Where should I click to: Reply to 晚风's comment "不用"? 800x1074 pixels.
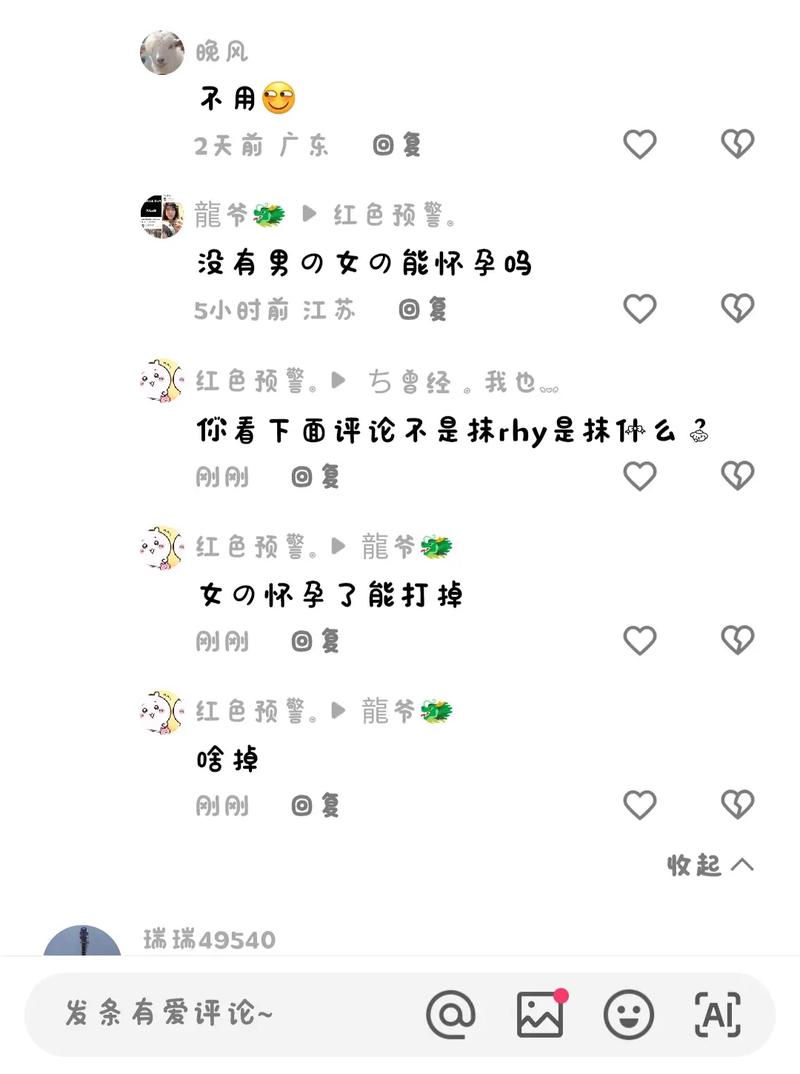[398, 145]
